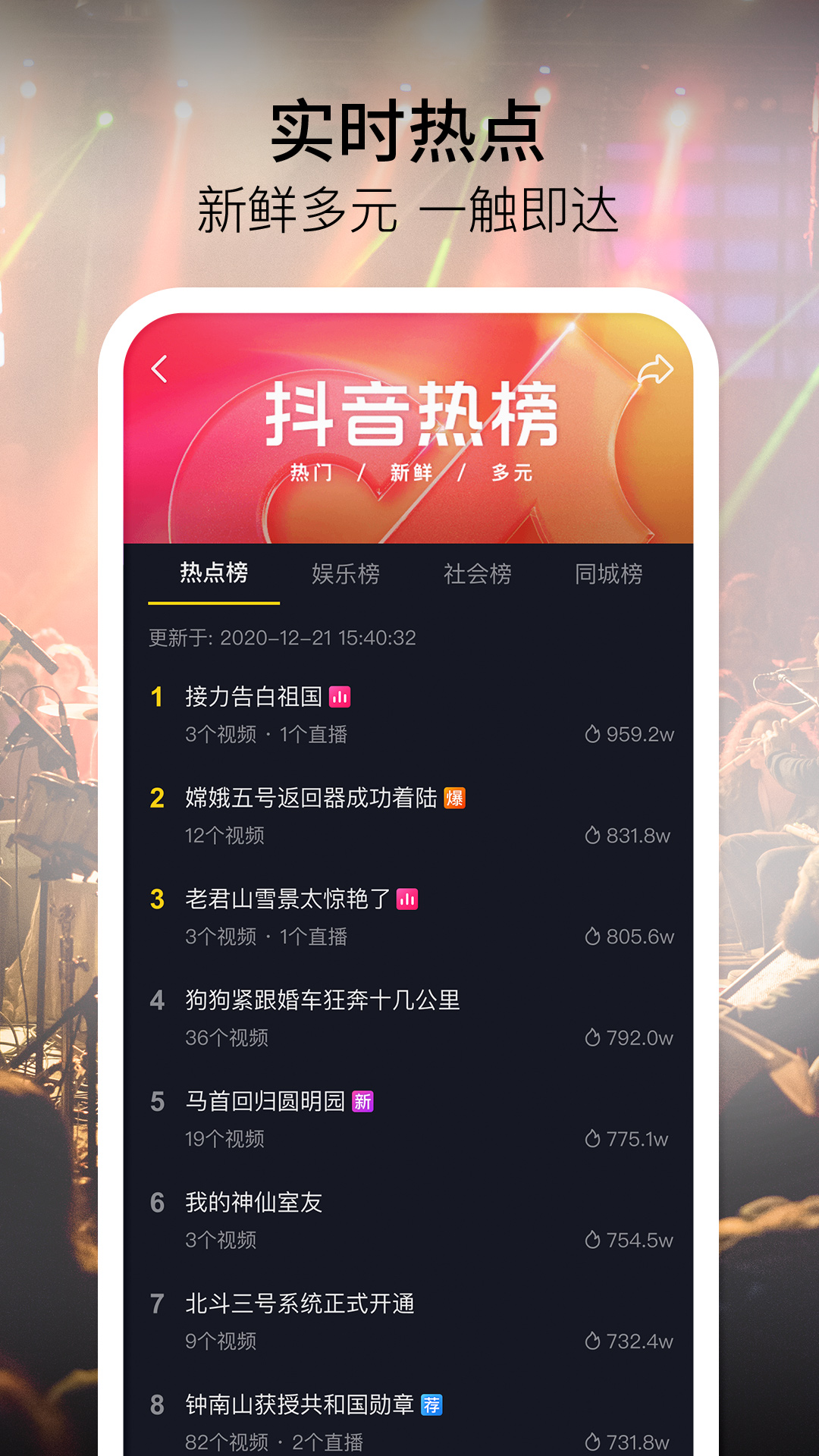Open the topic 狗狗紧跟婚车狂奔十几公里
819x1456 pixels.
click(325, 1001)
